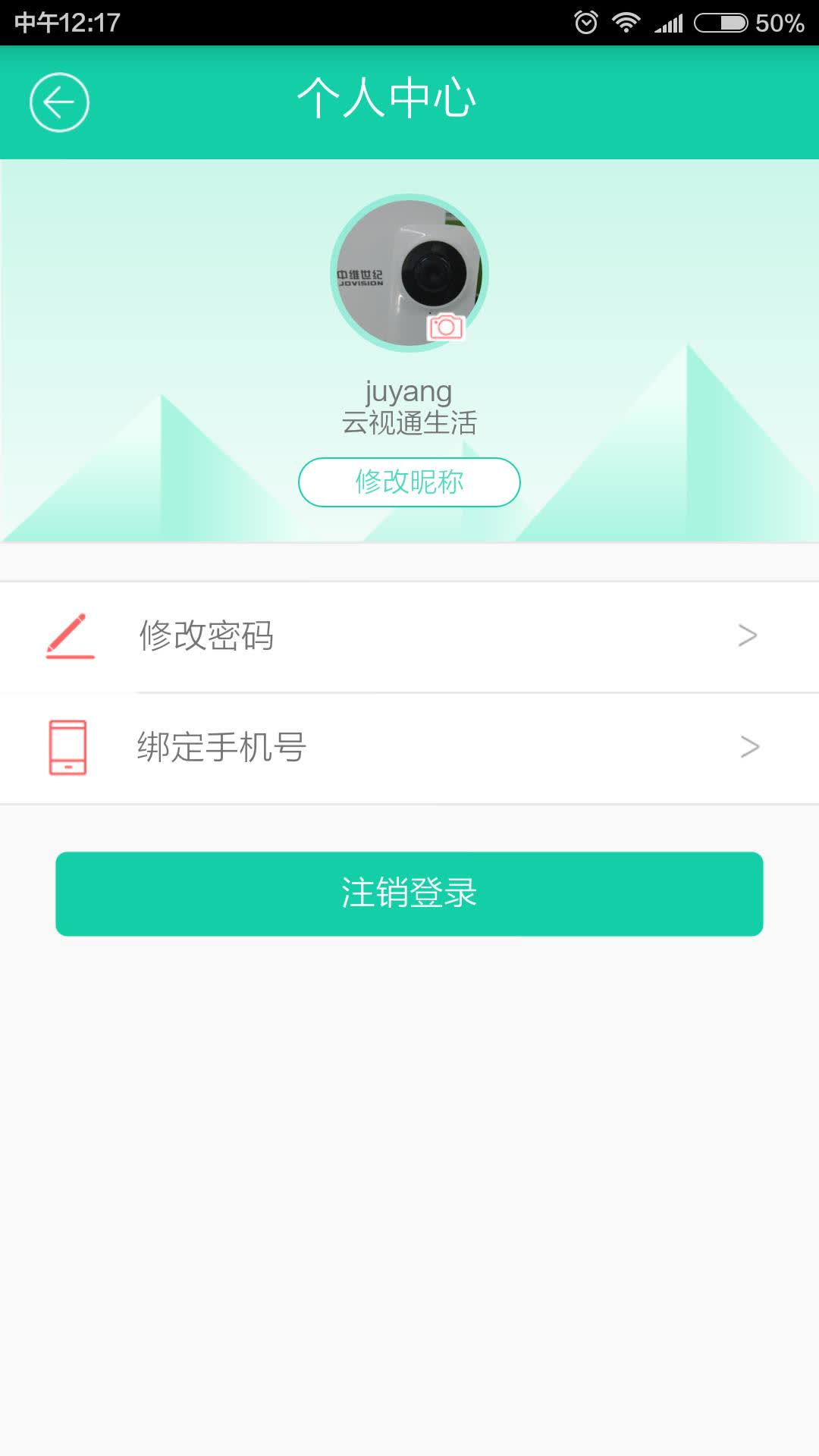Screen dimensions: 819x1456
Task: Click the 云视通生活 subtitle text
Action: pos(409,425)
